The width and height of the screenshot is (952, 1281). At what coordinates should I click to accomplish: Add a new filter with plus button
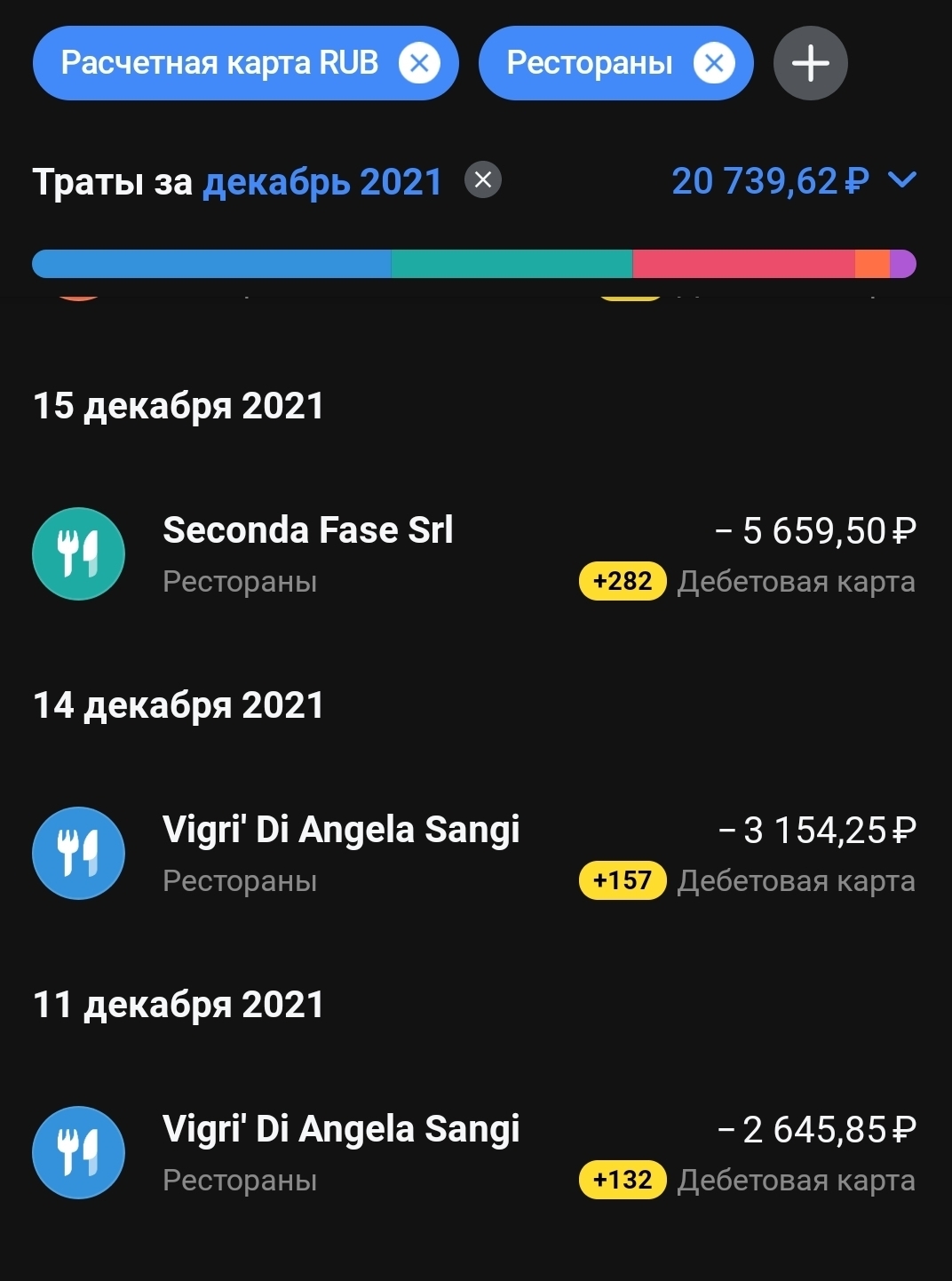pyautogui.click(x=810, y=64)
